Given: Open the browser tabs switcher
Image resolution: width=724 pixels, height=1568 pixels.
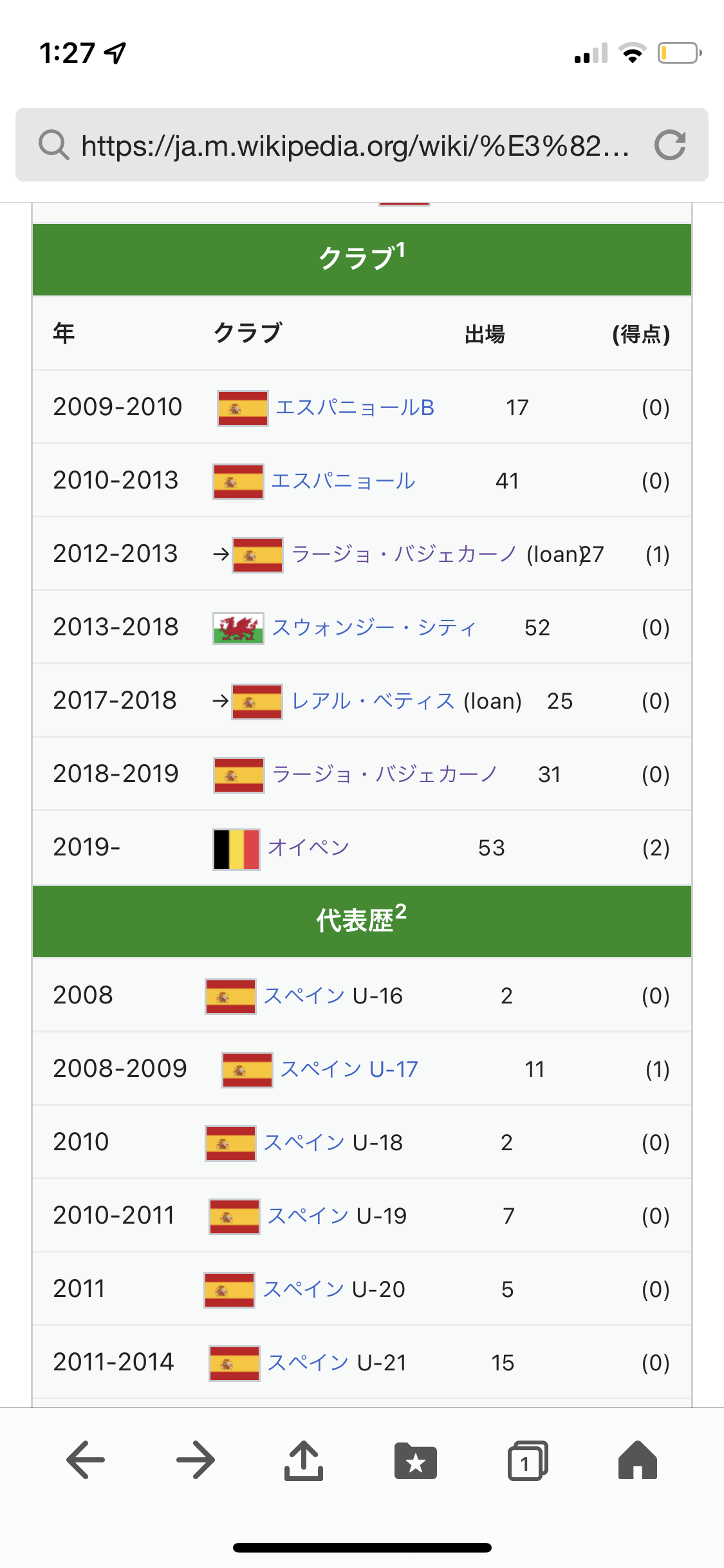Looking at the screenshot, I should [x=527, y=1460].
